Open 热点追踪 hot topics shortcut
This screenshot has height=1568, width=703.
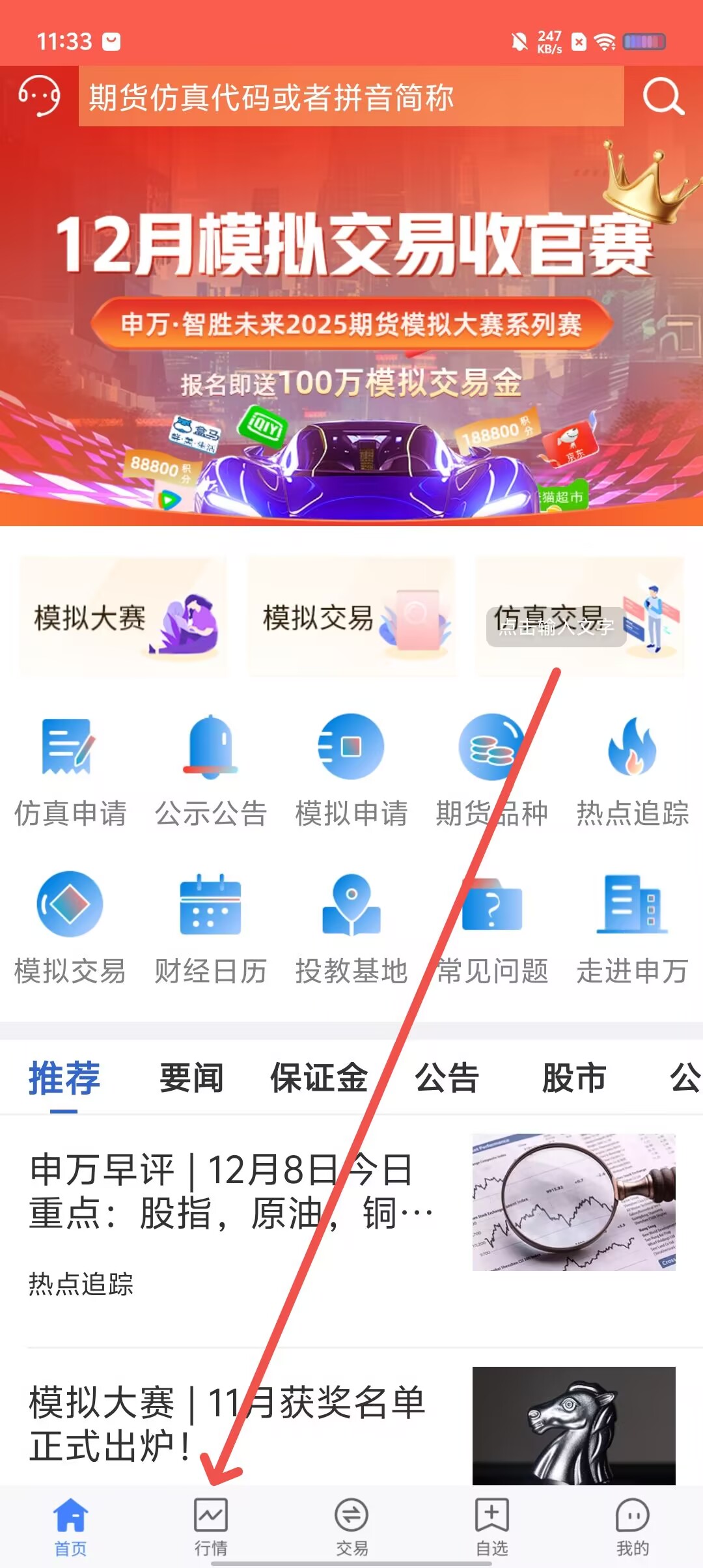click(632, 772)
